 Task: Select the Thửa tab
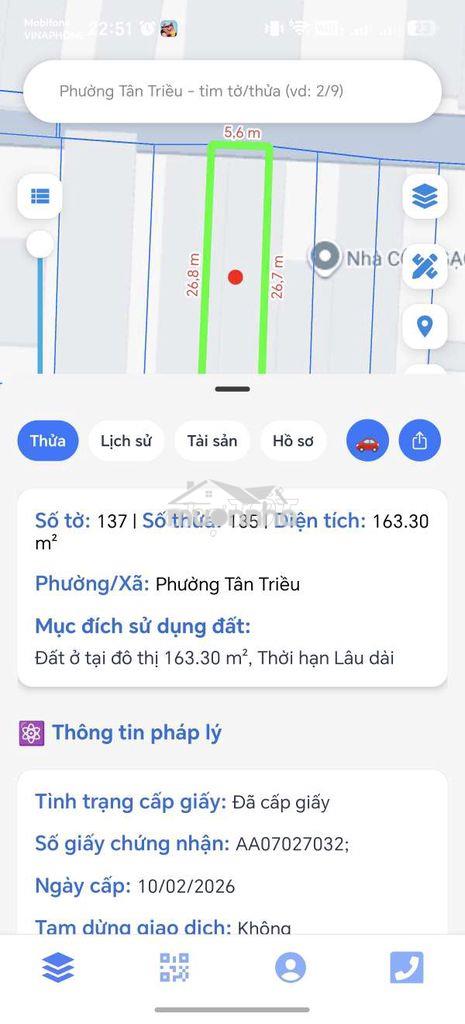[x=48, y=441]
